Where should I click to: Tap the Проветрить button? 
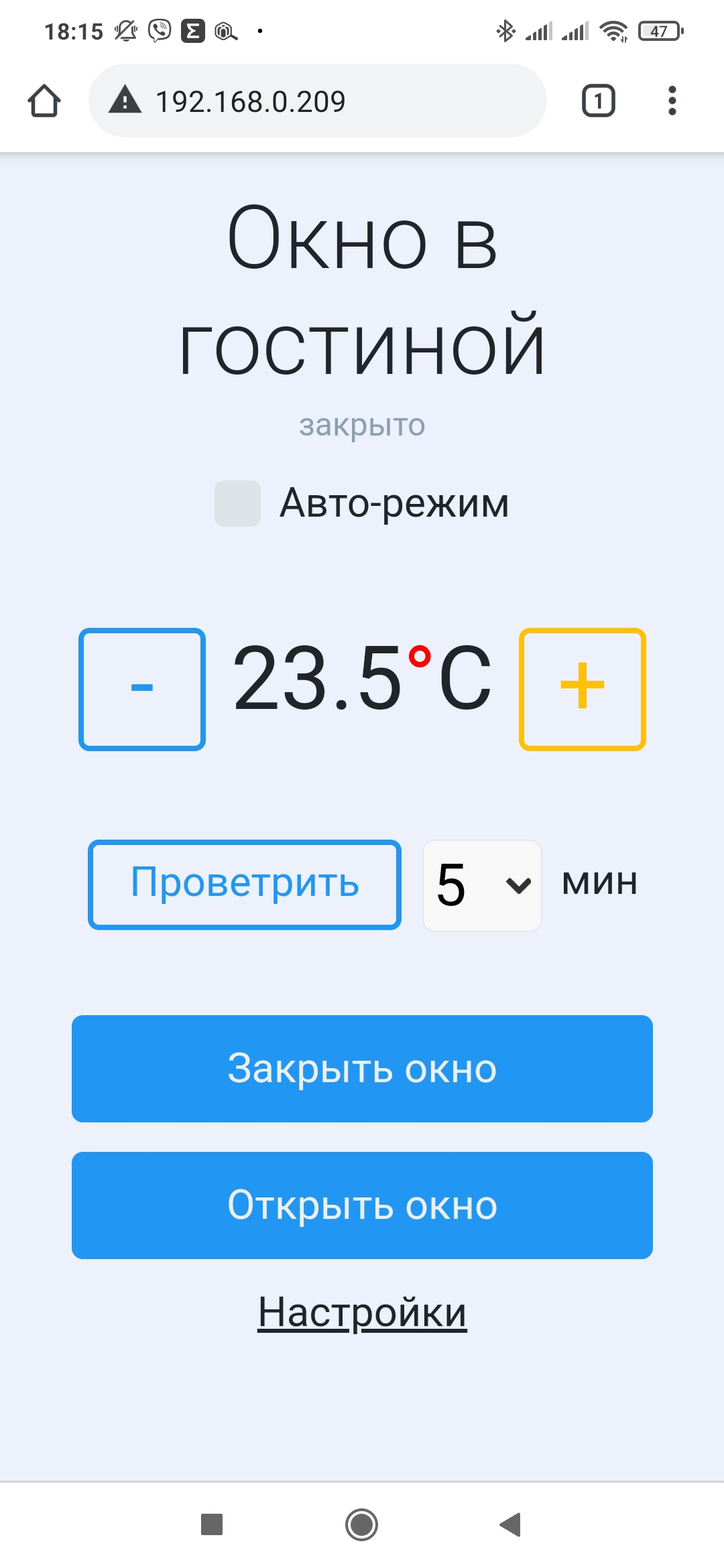tap(245, 884)
